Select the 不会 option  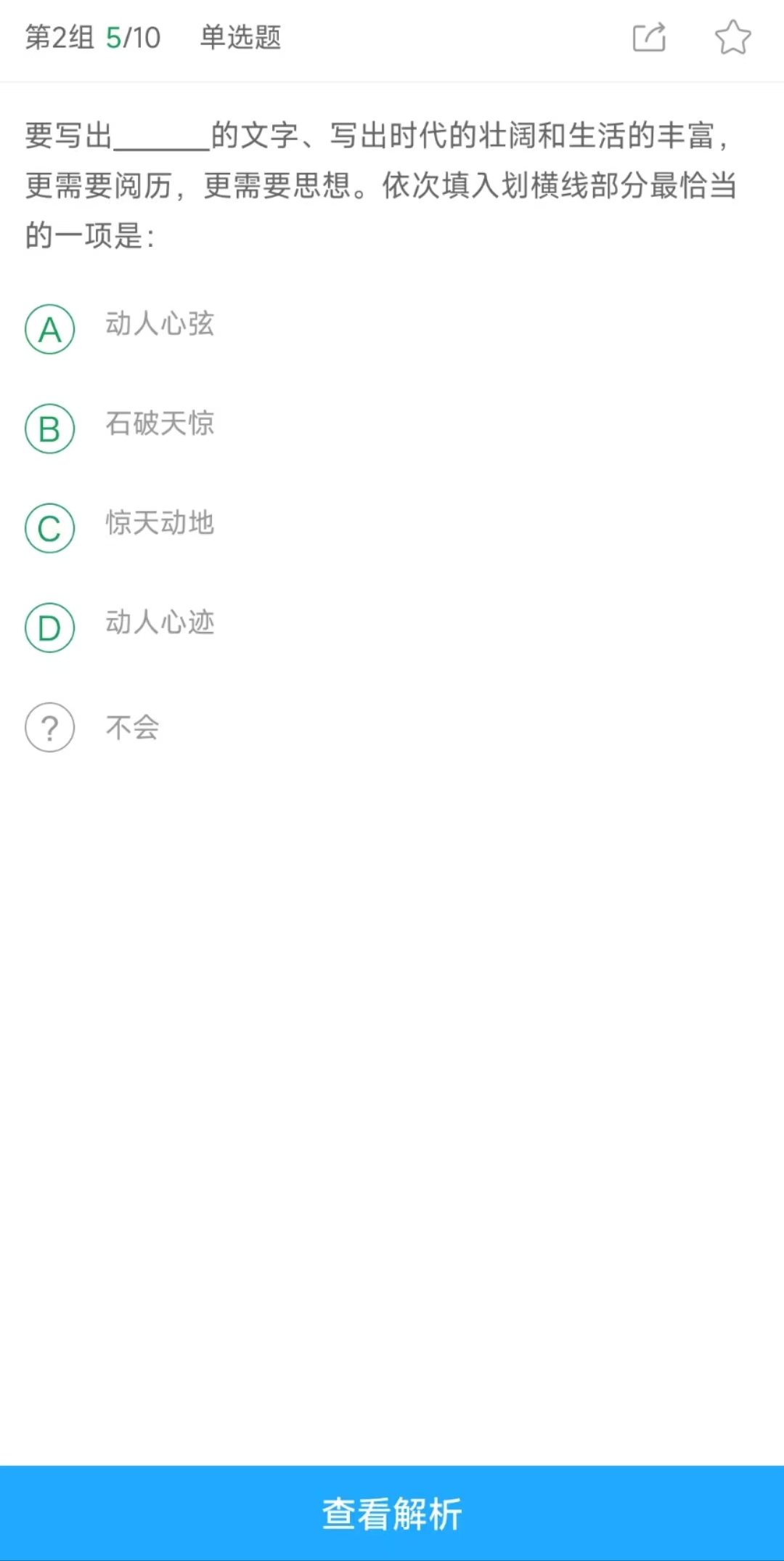[x=50, y=727]
